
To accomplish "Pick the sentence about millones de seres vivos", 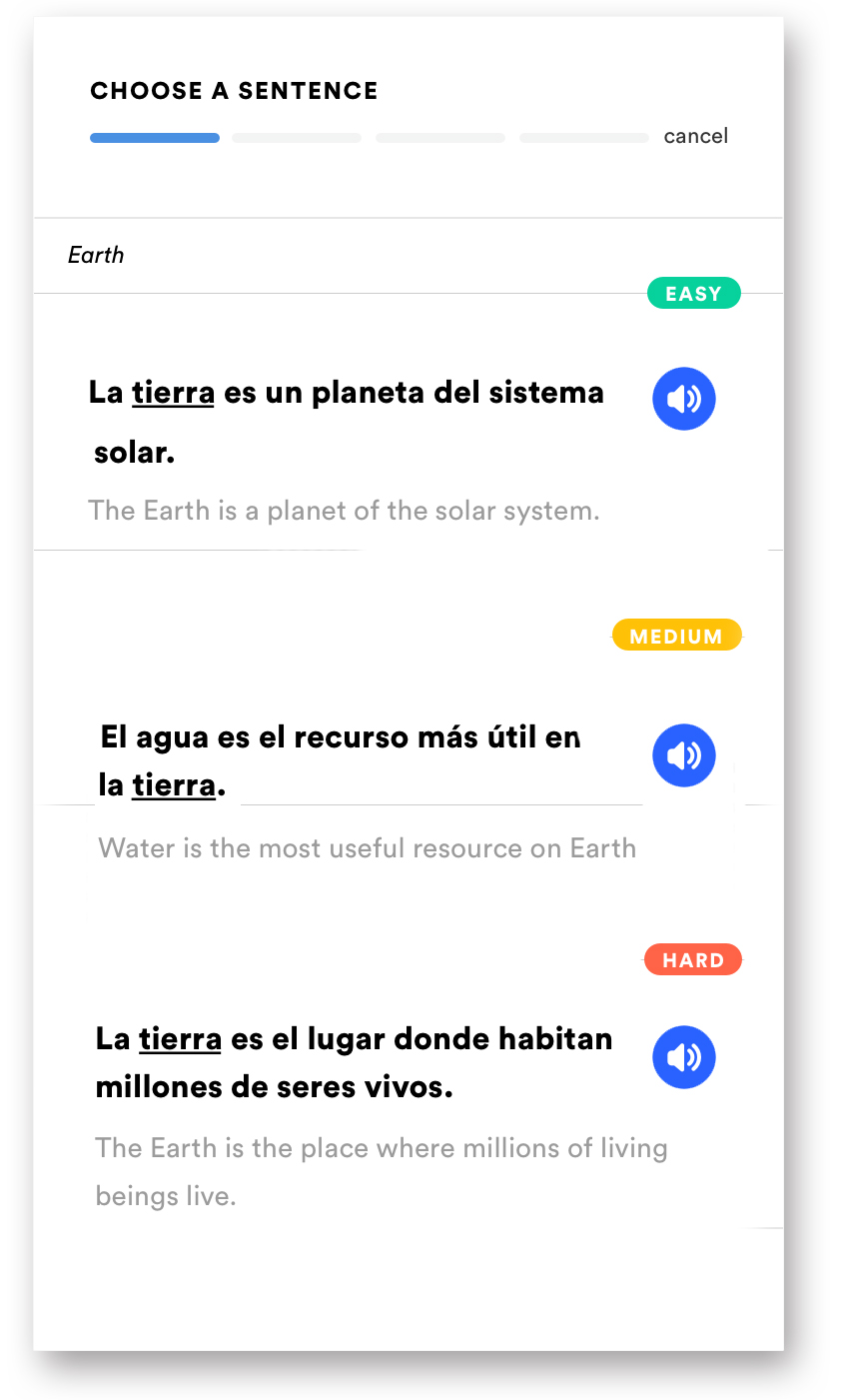I will tap(354, 1062).
